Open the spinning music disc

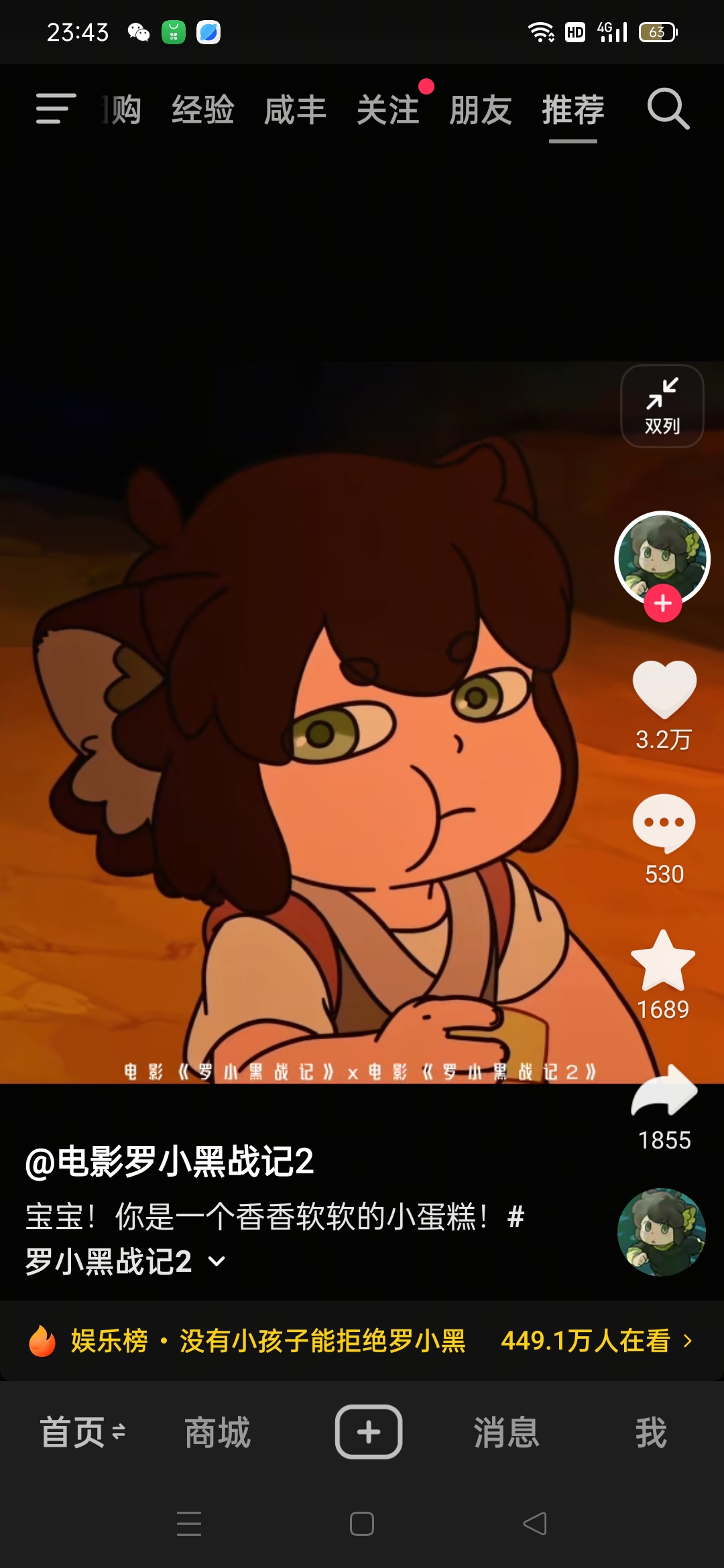pyautogui.click(x=661, y=1232)
